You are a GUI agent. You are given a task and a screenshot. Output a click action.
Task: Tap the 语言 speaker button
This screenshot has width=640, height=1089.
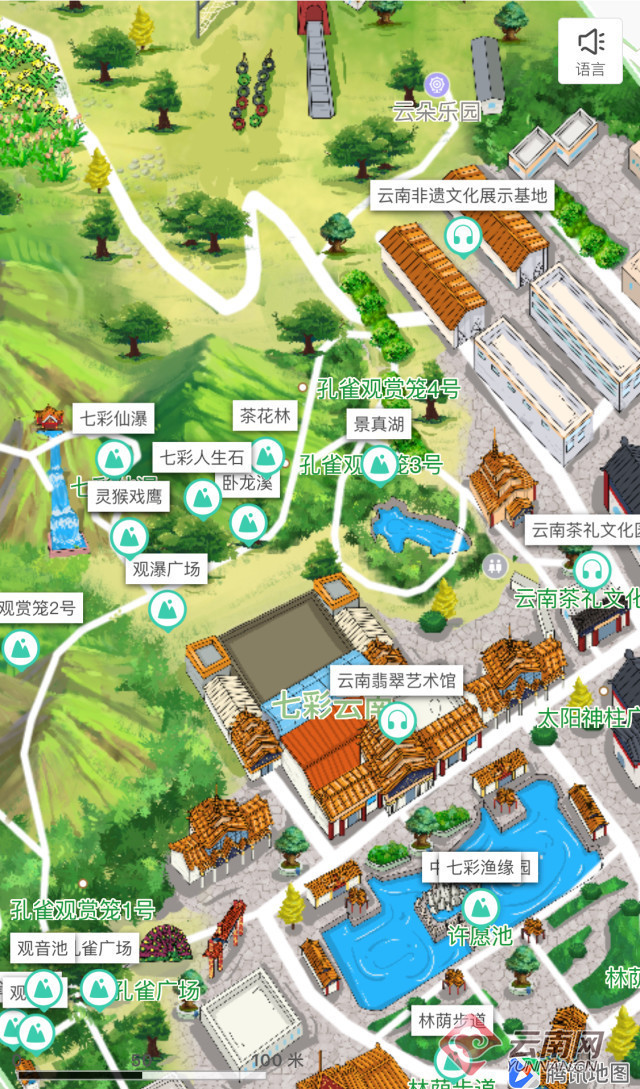(x=591, y=50)
